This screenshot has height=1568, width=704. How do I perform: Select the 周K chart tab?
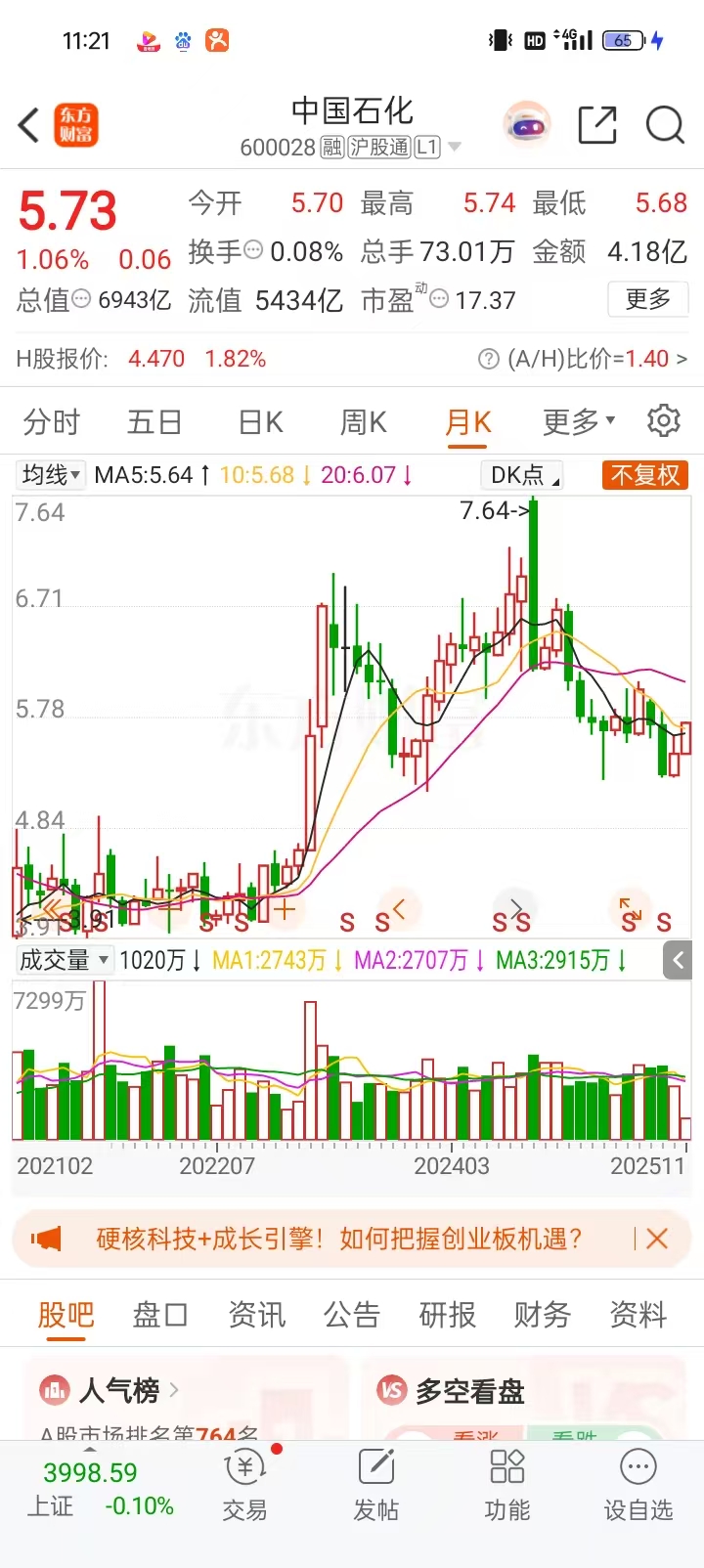[364, 422]
